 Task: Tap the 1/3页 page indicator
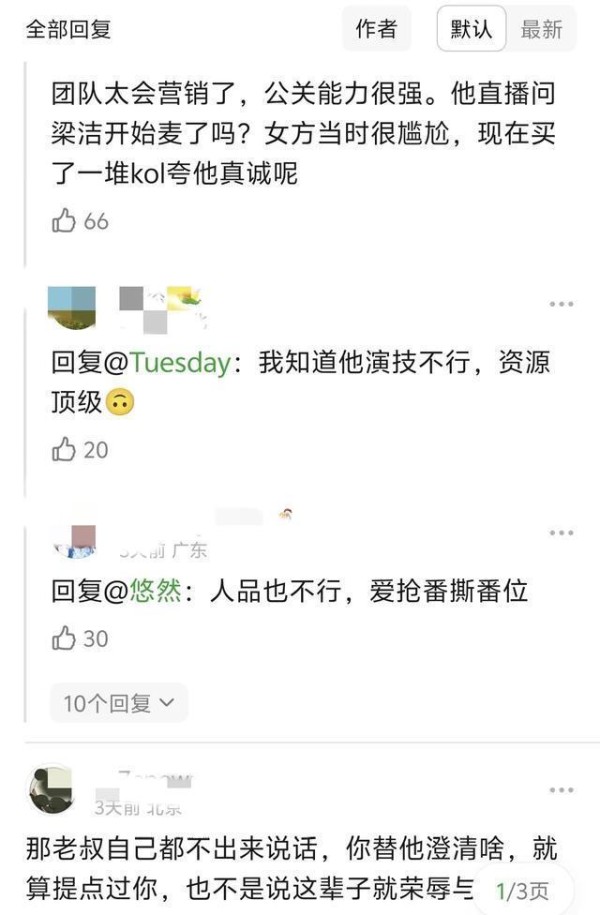522,889
